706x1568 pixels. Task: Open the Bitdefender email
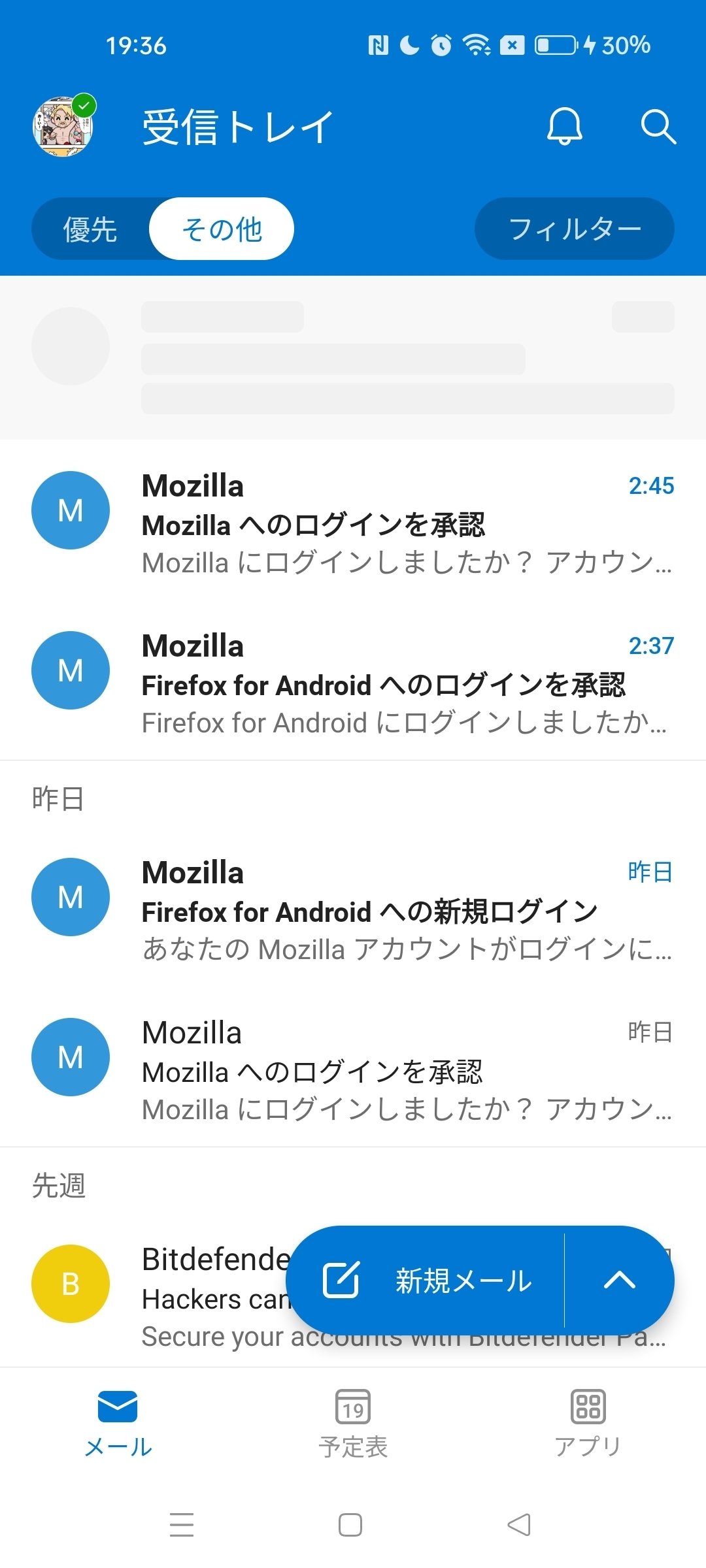(x=196, y=1297)
